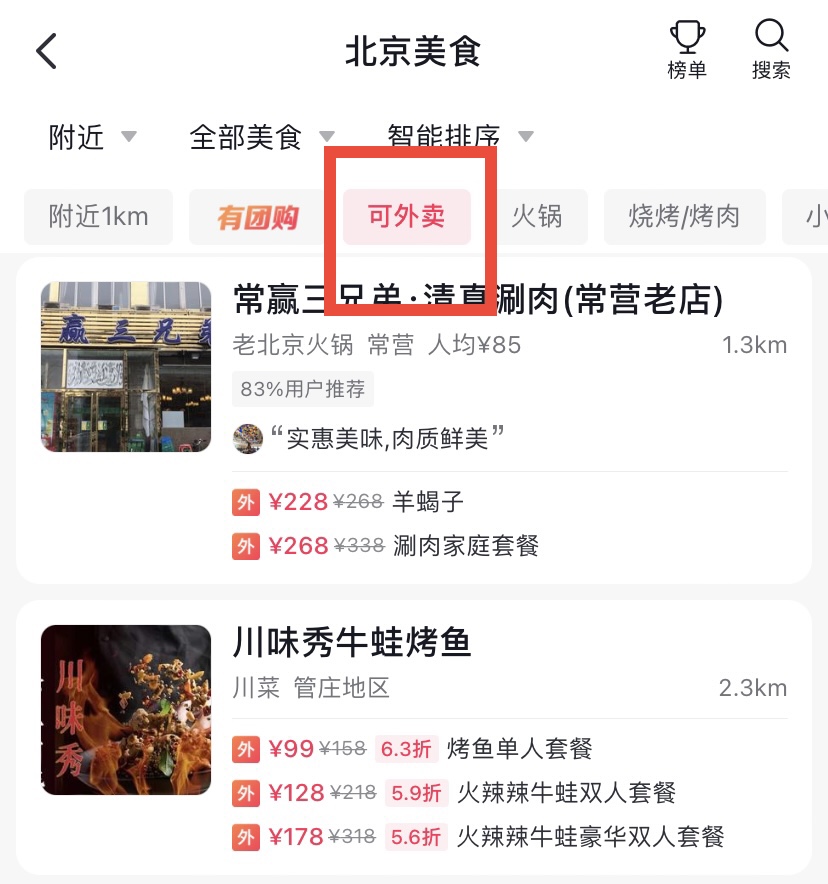The image size is (828, 884).
Task: Click the 外 badge beside 涮肉家庭套餐
Action: [246, 546]
